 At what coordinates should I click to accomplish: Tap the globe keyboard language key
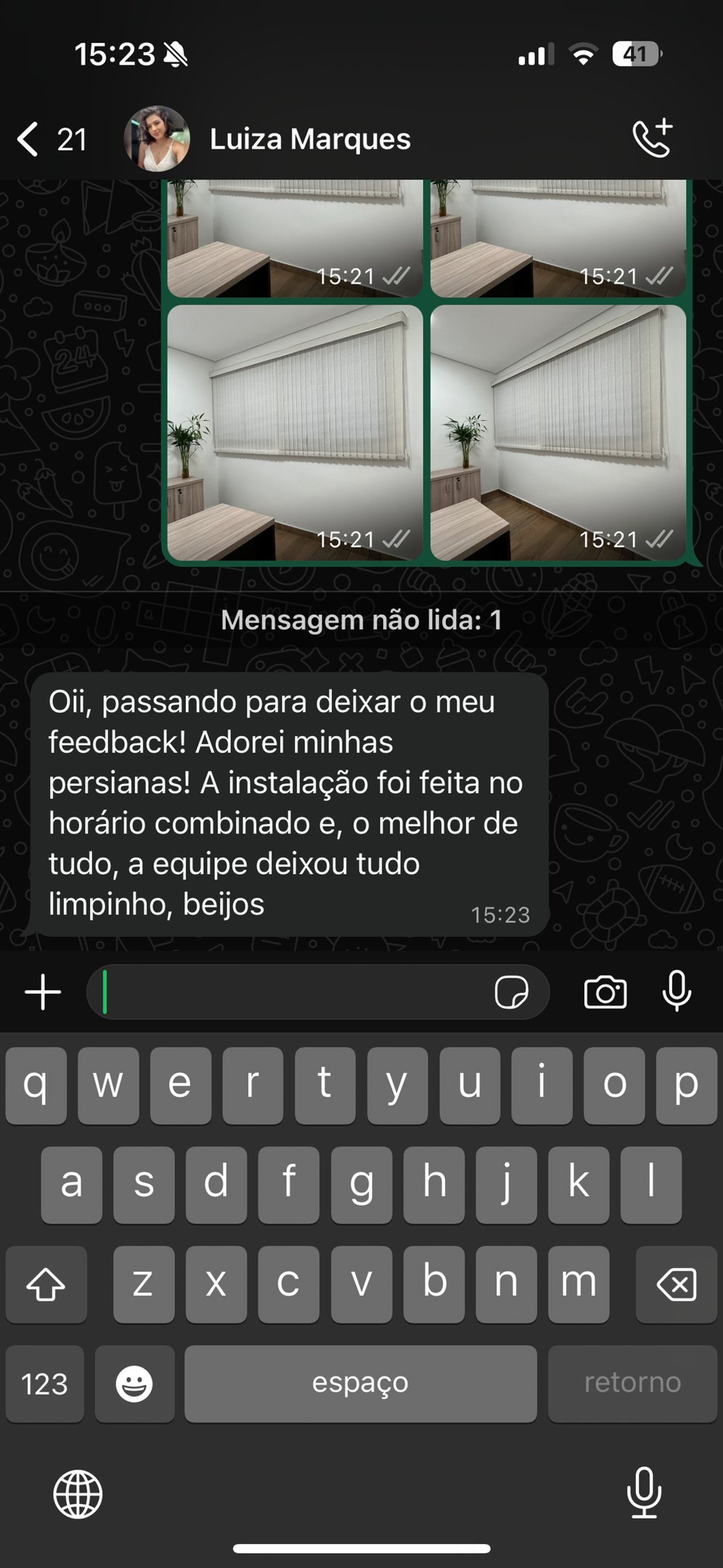tap(78, 1494)
